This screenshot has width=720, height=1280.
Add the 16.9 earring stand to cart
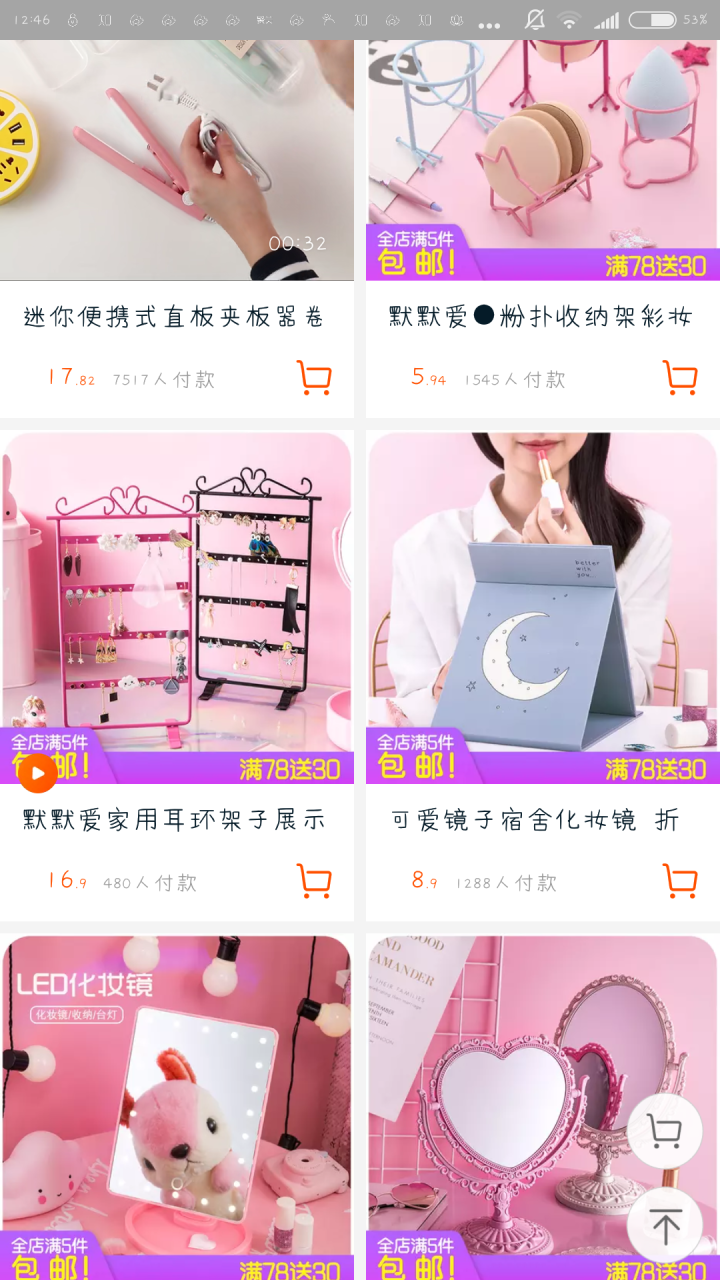314,881
